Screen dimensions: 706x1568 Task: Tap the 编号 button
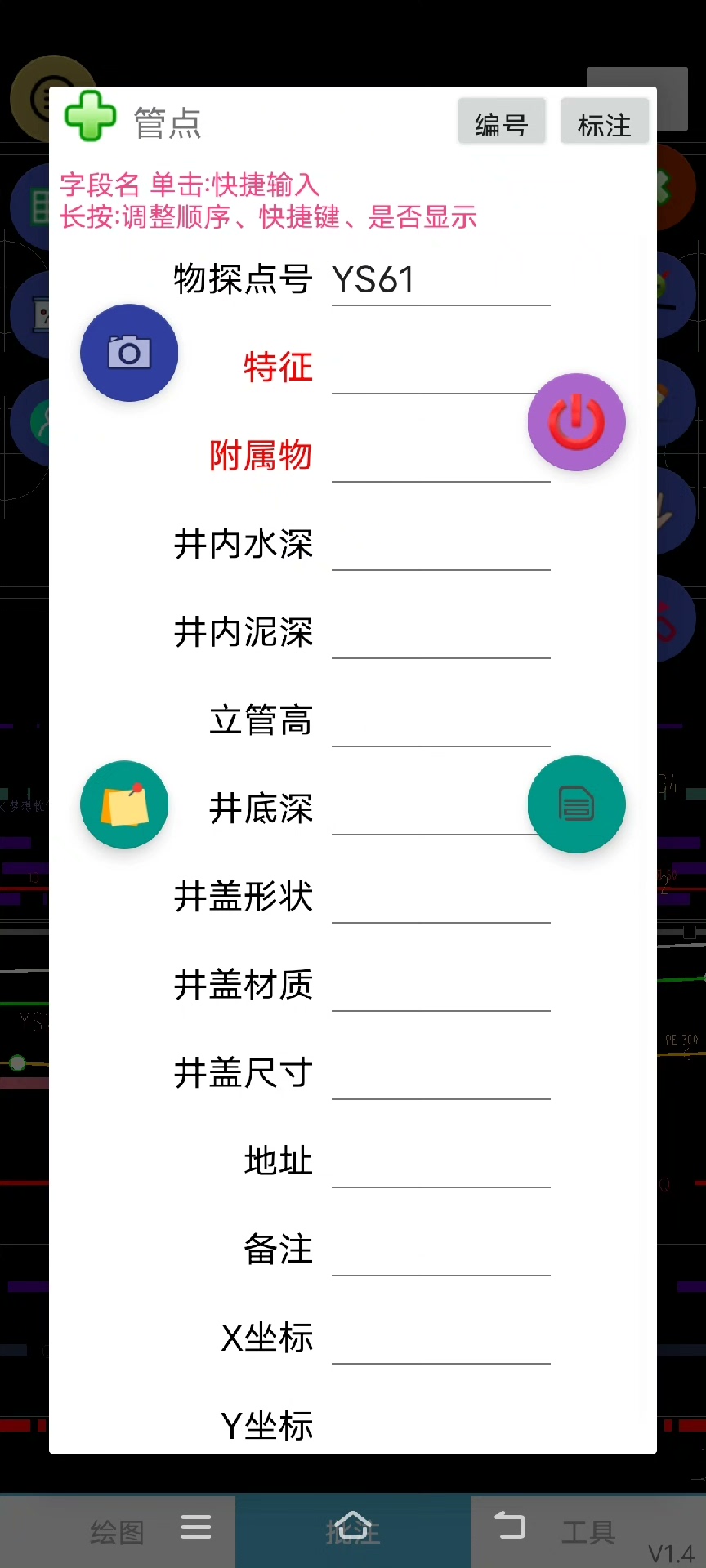pyautogui.click(x=501, y=122)
